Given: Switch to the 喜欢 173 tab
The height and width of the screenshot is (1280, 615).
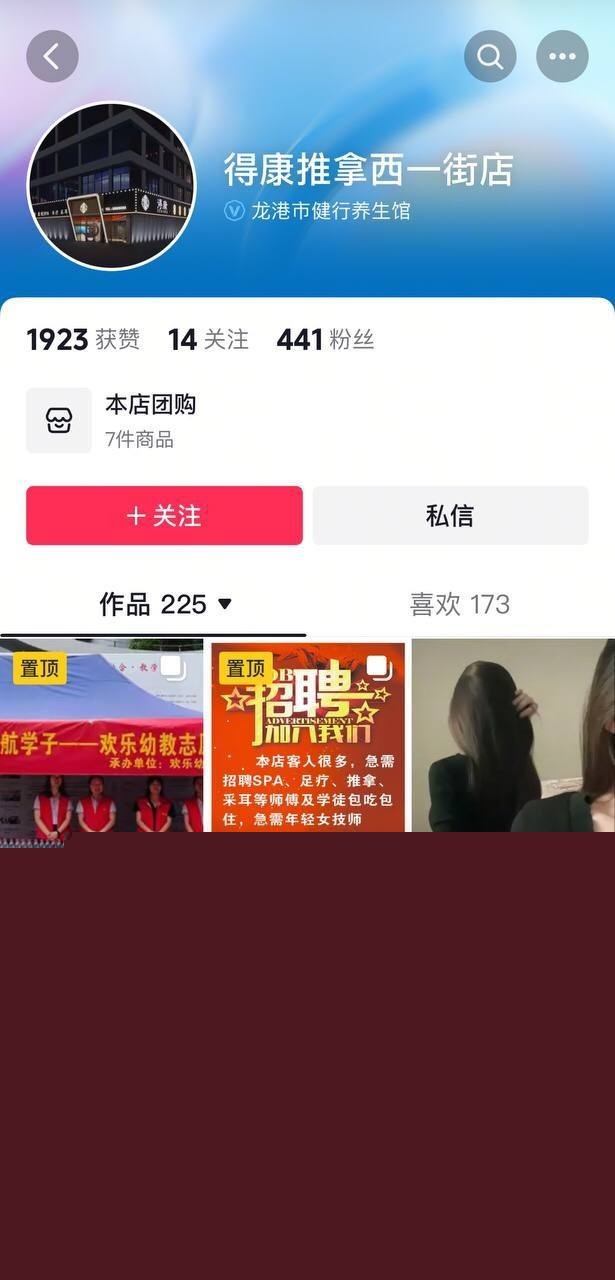Looking at the screenshot, I should pyautogui.click(x=459, y=604).
